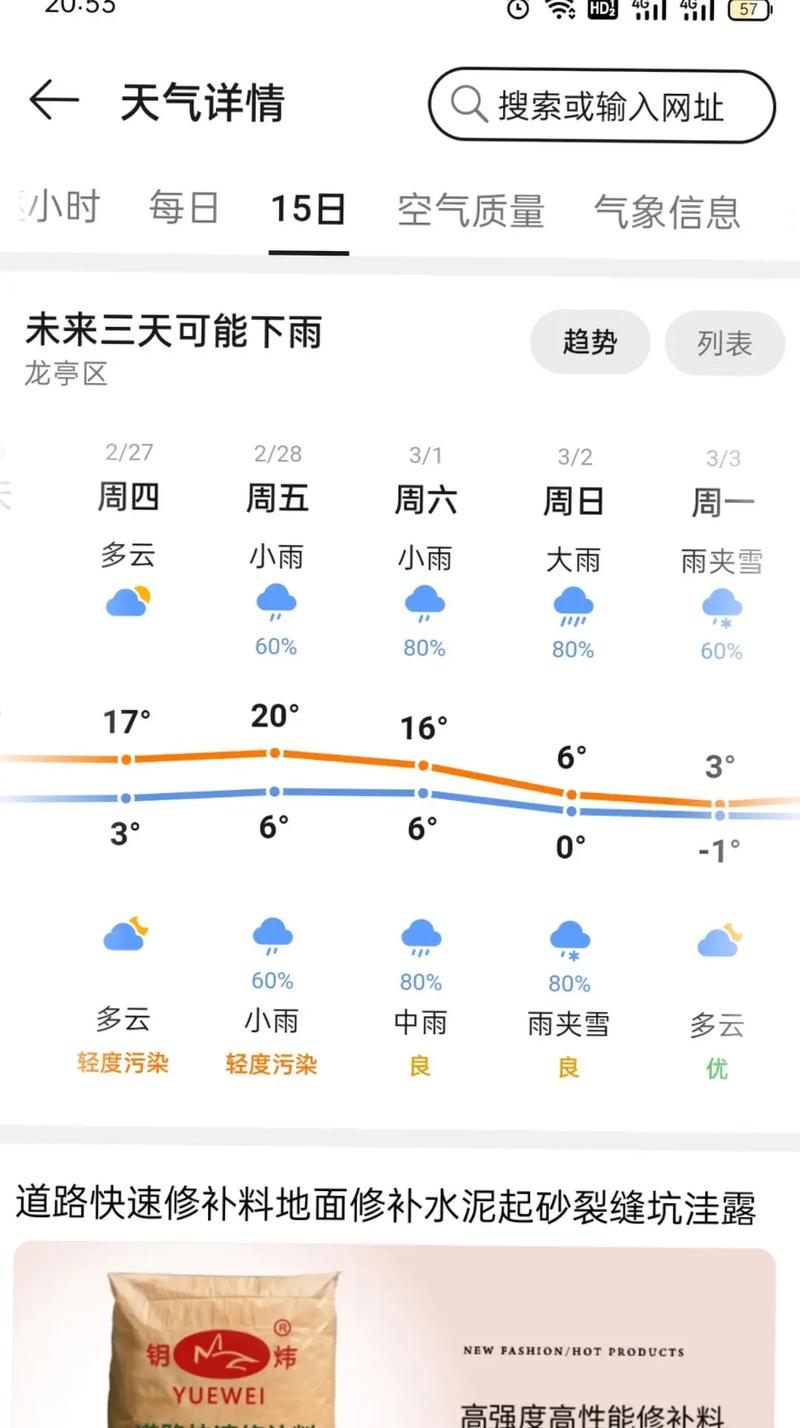Image resolution: width=800 pixels, height=1428 pixels.
Task: Switch to the 空气质量 tab
Action: click(472, 210)
